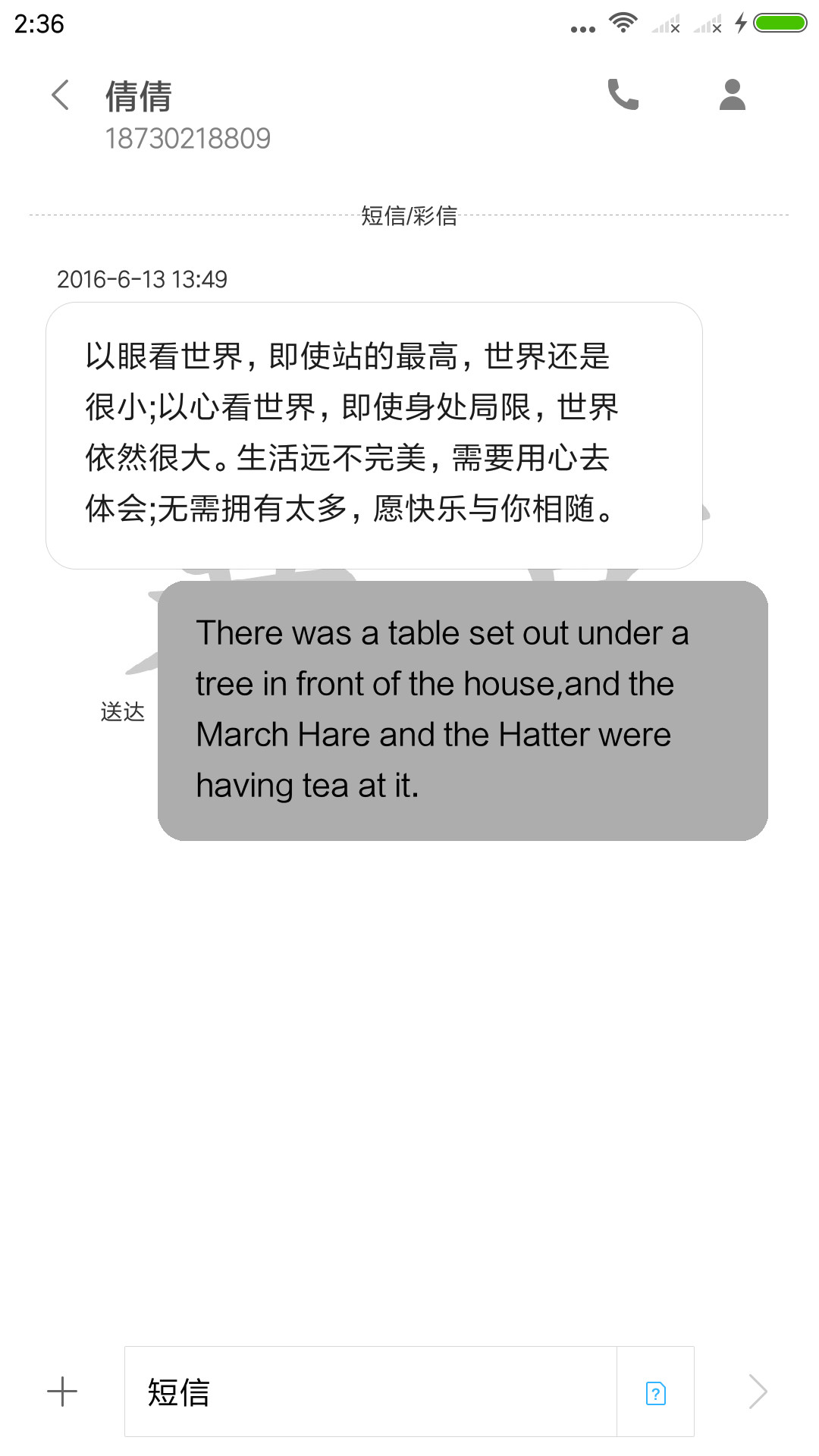This screenshot has width=819, height=1456.
Task: Open 倩倩's contact profile icon
Action: [733, 95]
